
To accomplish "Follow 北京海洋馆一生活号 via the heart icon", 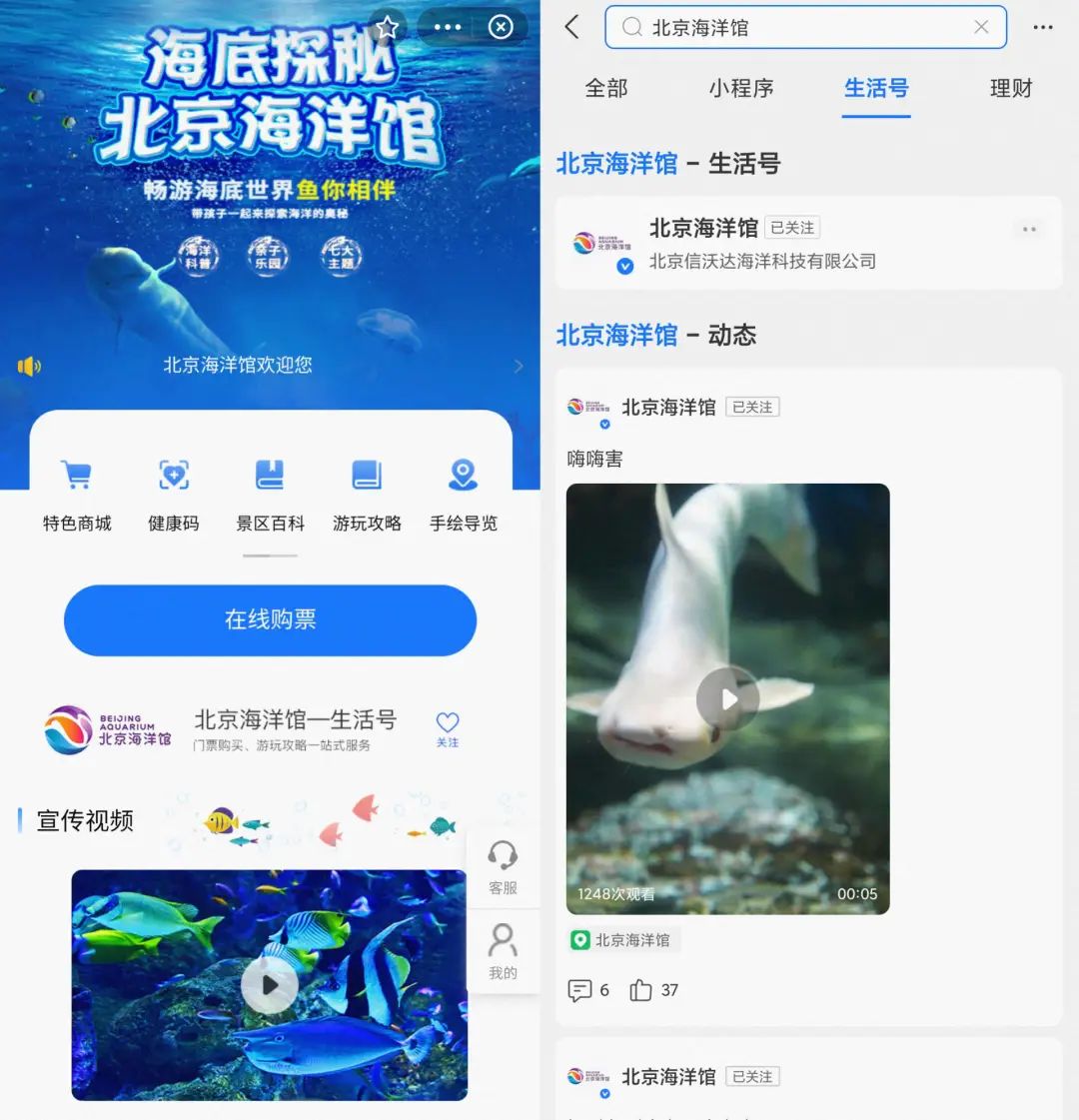I will (x=448, y=727).
